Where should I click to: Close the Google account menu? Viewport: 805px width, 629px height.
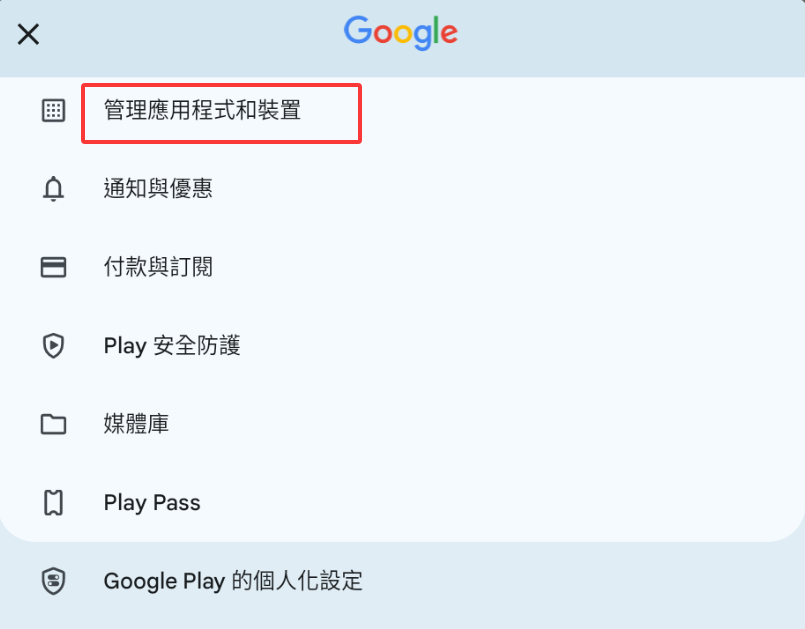(x=29, y=34)
